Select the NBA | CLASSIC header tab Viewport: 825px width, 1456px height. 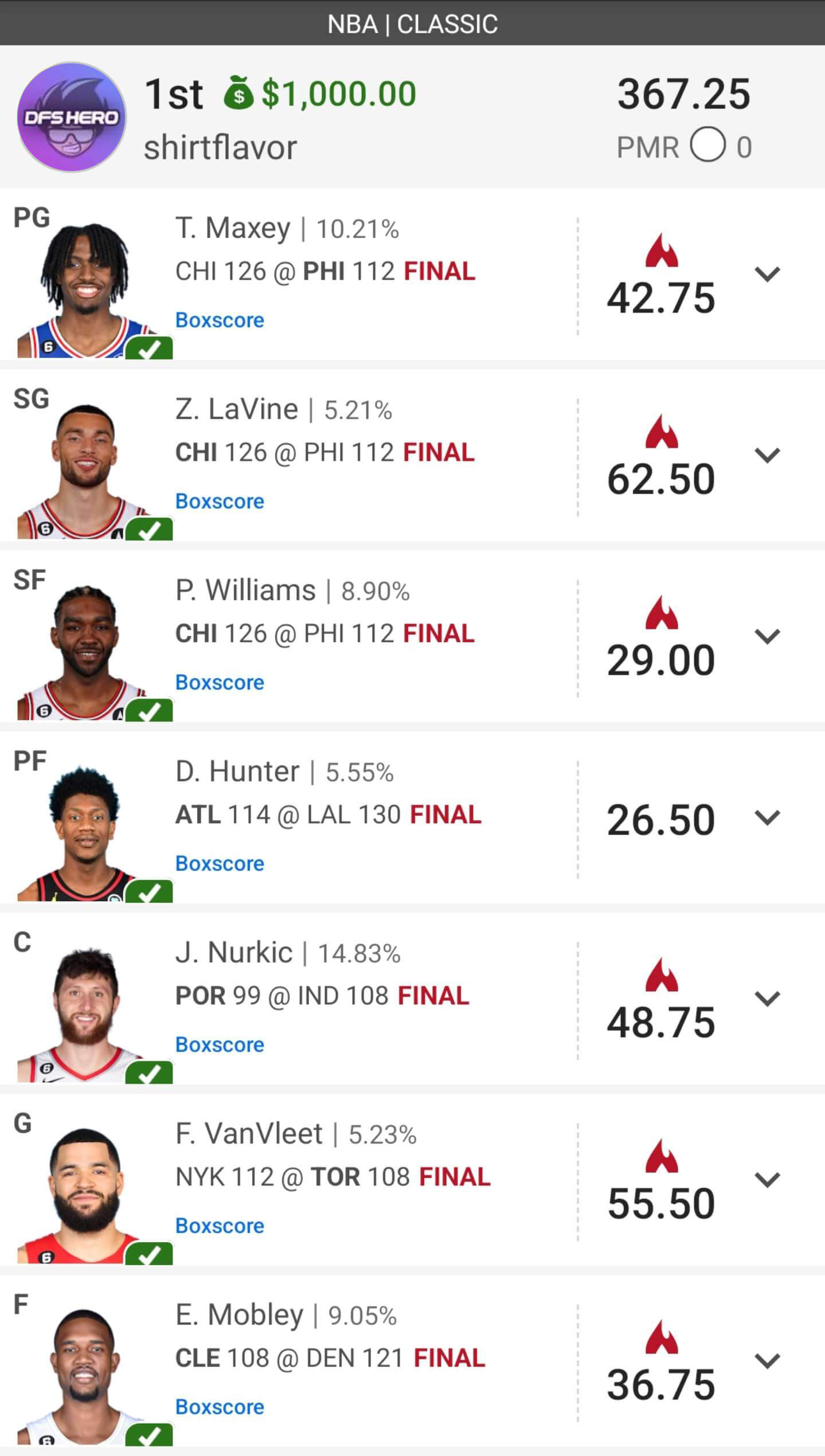pos(412,23)
